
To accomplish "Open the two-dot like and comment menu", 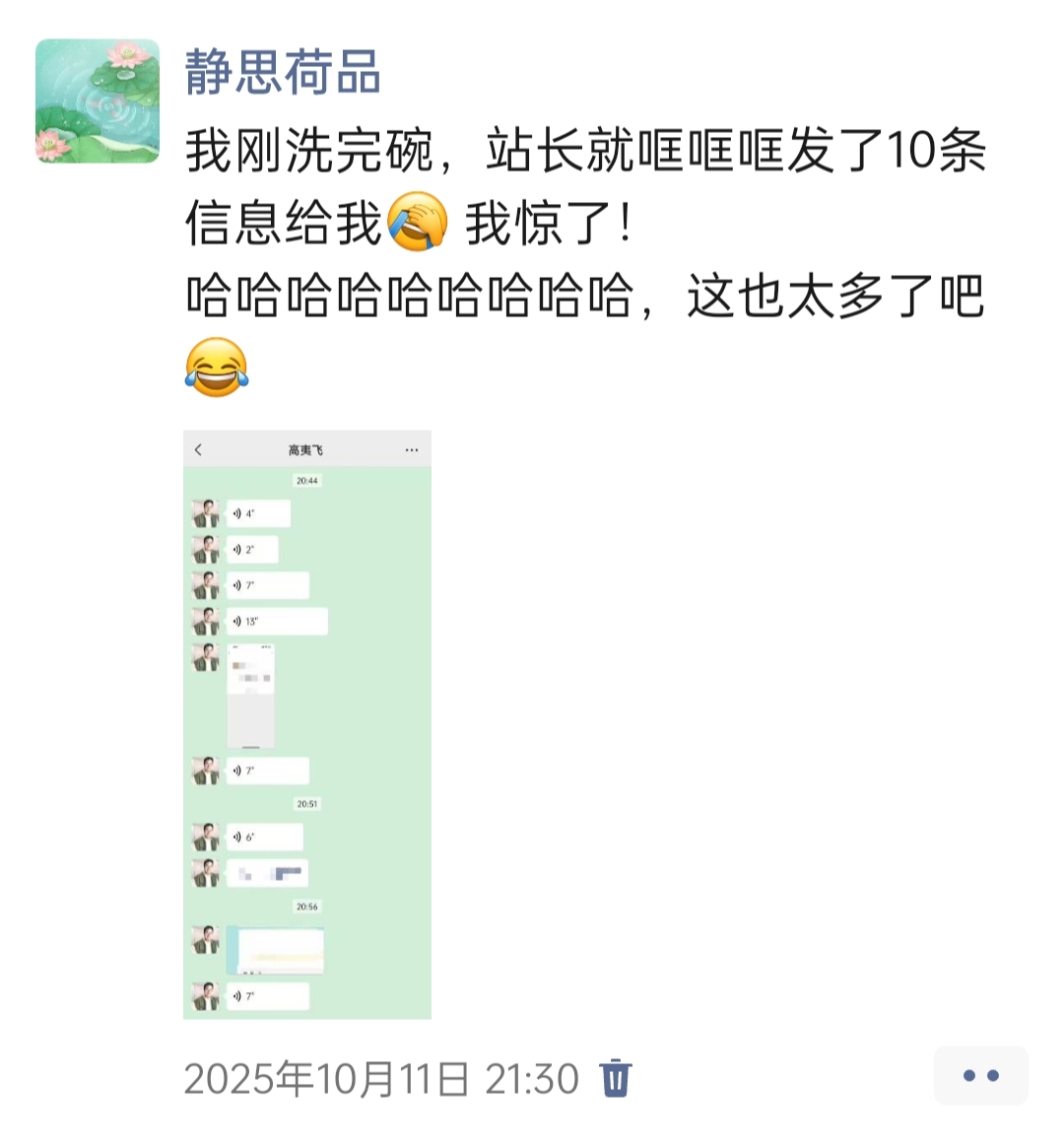I will point(980,1076).
